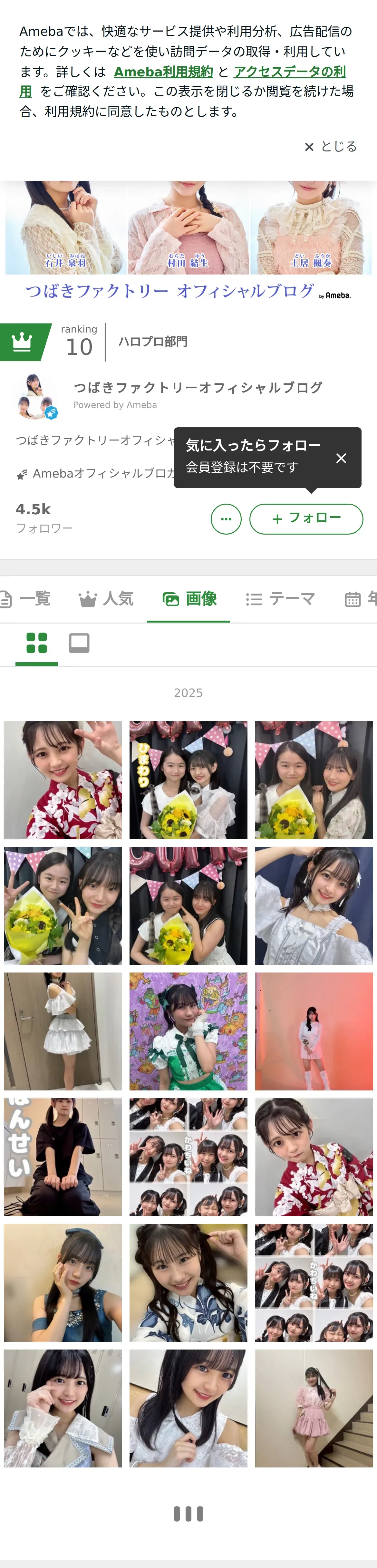Viewport: 377px width, 1568px height.
Task: Open the green costume photo on purple background
Action: pos(188,1031)
